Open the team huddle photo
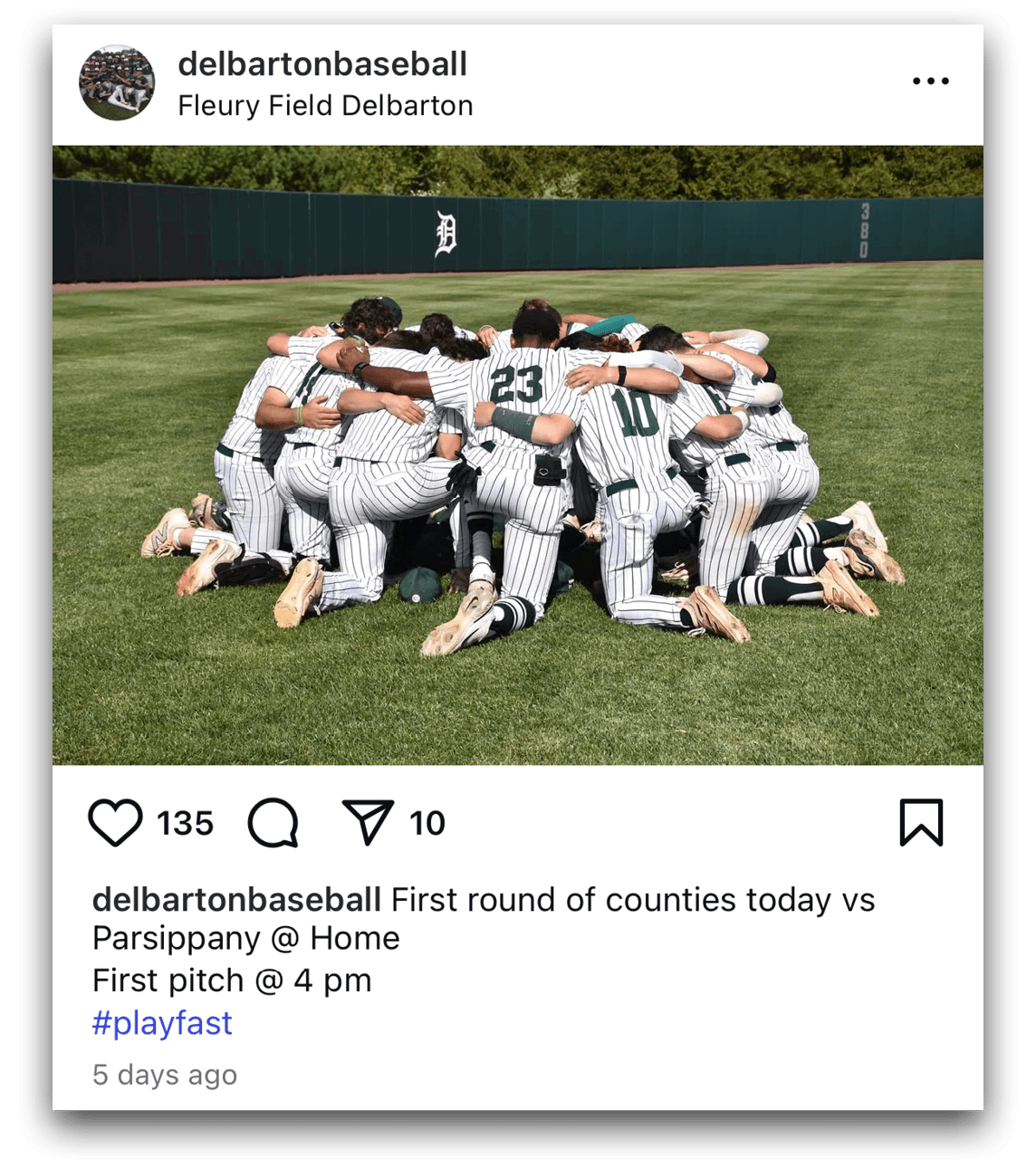 coord(517,455)
